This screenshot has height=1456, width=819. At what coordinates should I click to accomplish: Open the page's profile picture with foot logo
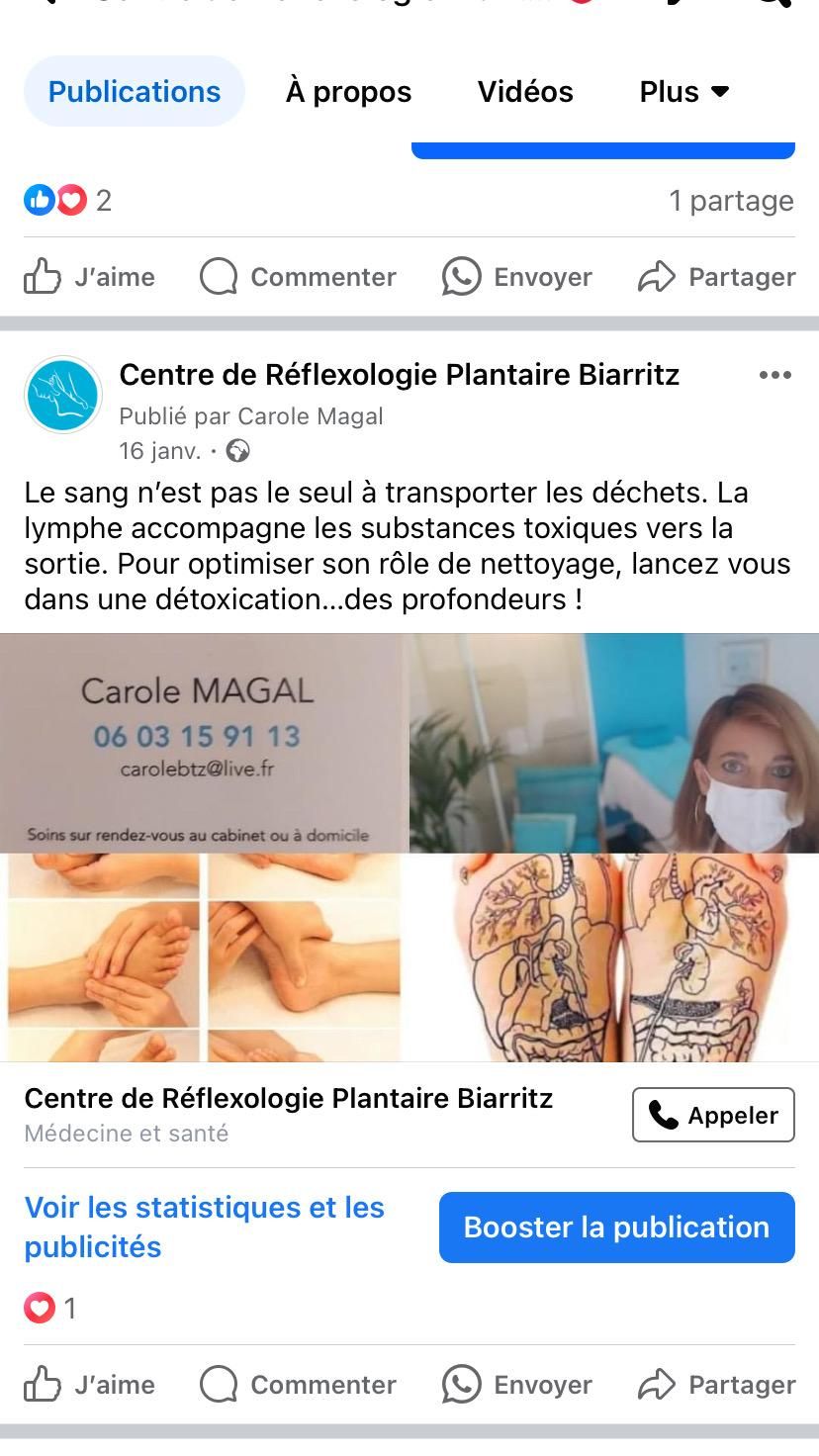tap(62, 394)
